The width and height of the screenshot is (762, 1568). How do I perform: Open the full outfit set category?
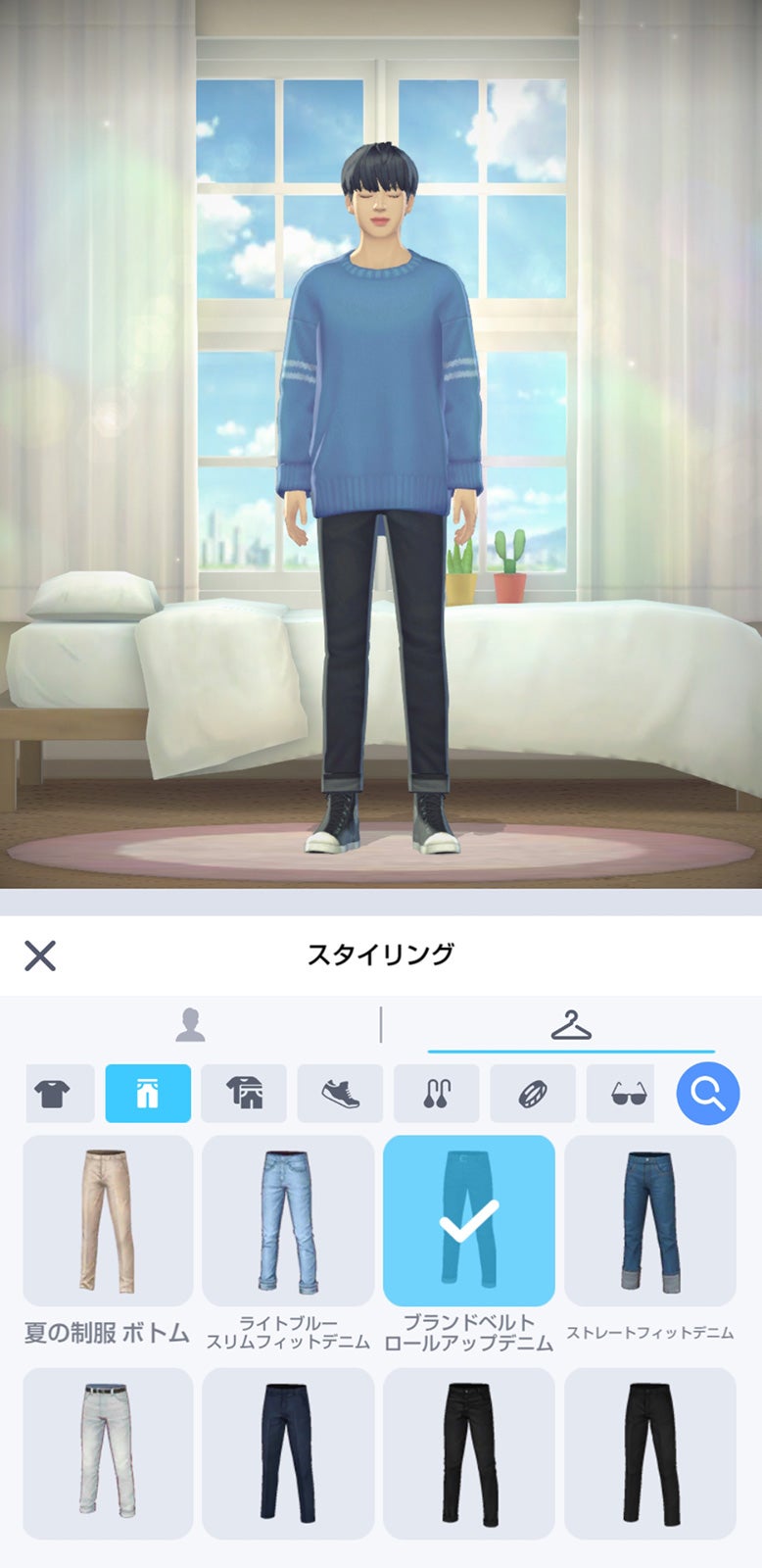click(244, 1094)
